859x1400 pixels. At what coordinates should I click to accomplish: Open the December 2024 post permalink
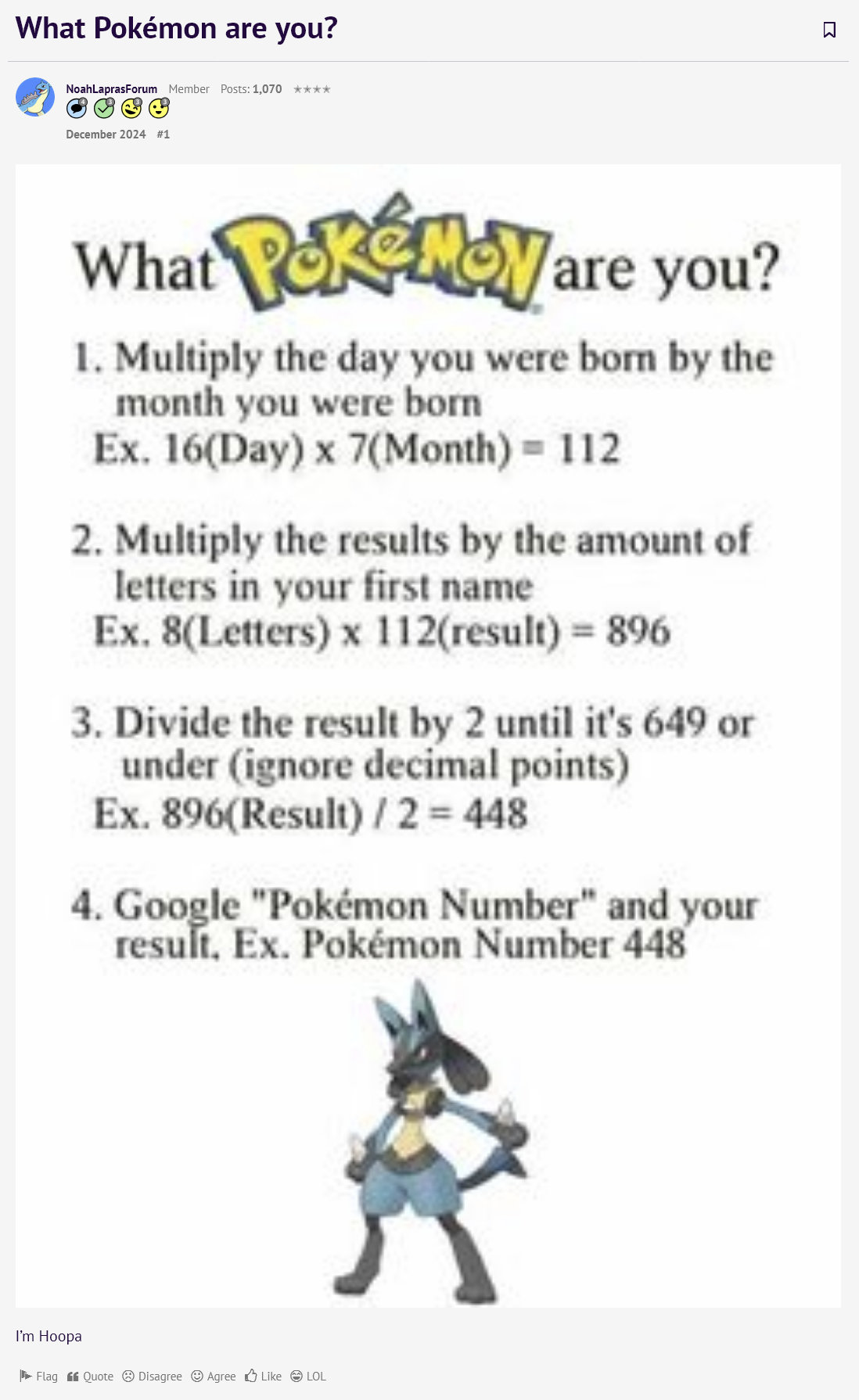point(106,135)
